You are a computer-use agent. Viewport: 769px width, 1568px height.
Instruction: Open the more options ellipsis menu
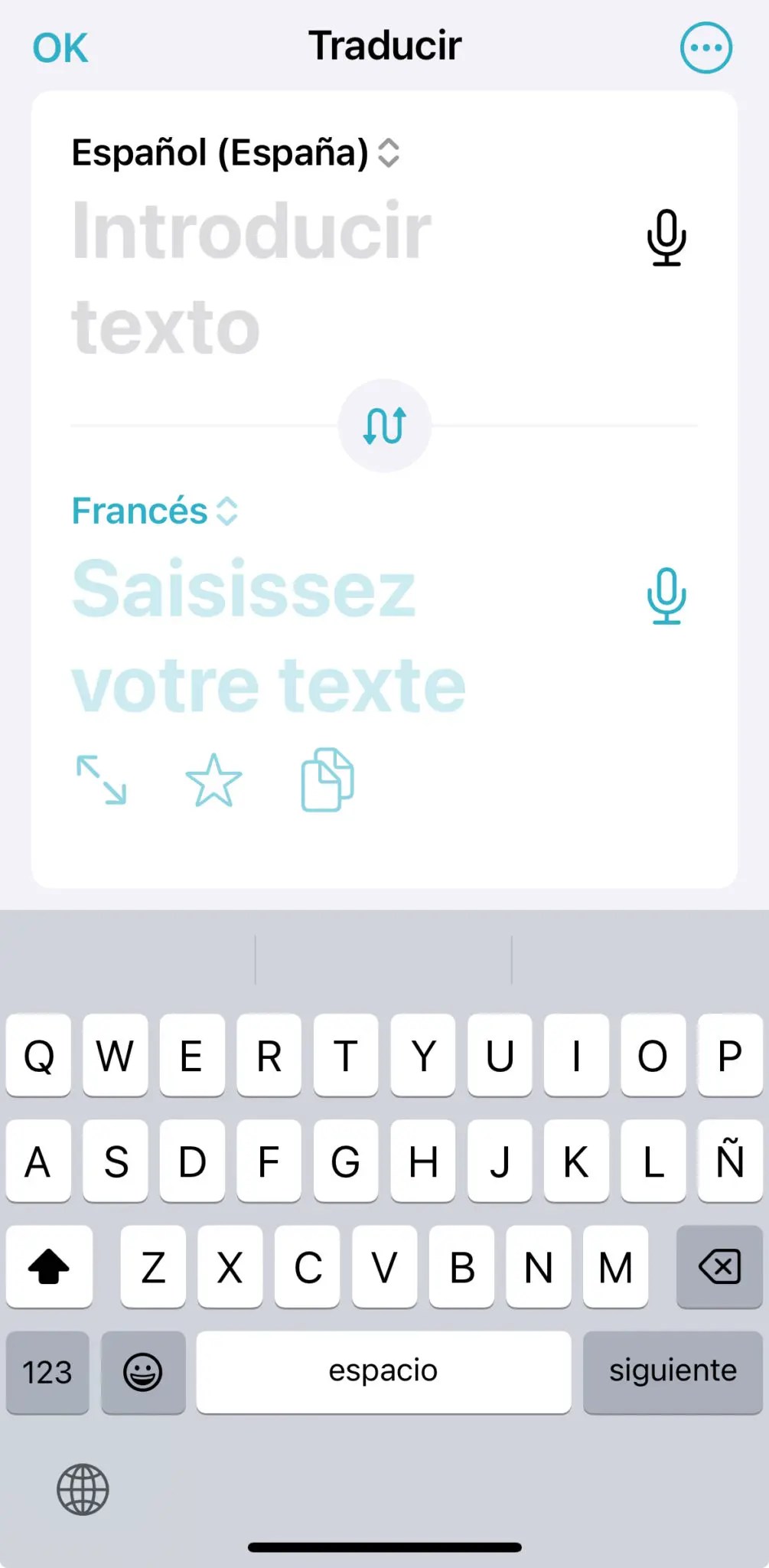[x=705, y=47]
